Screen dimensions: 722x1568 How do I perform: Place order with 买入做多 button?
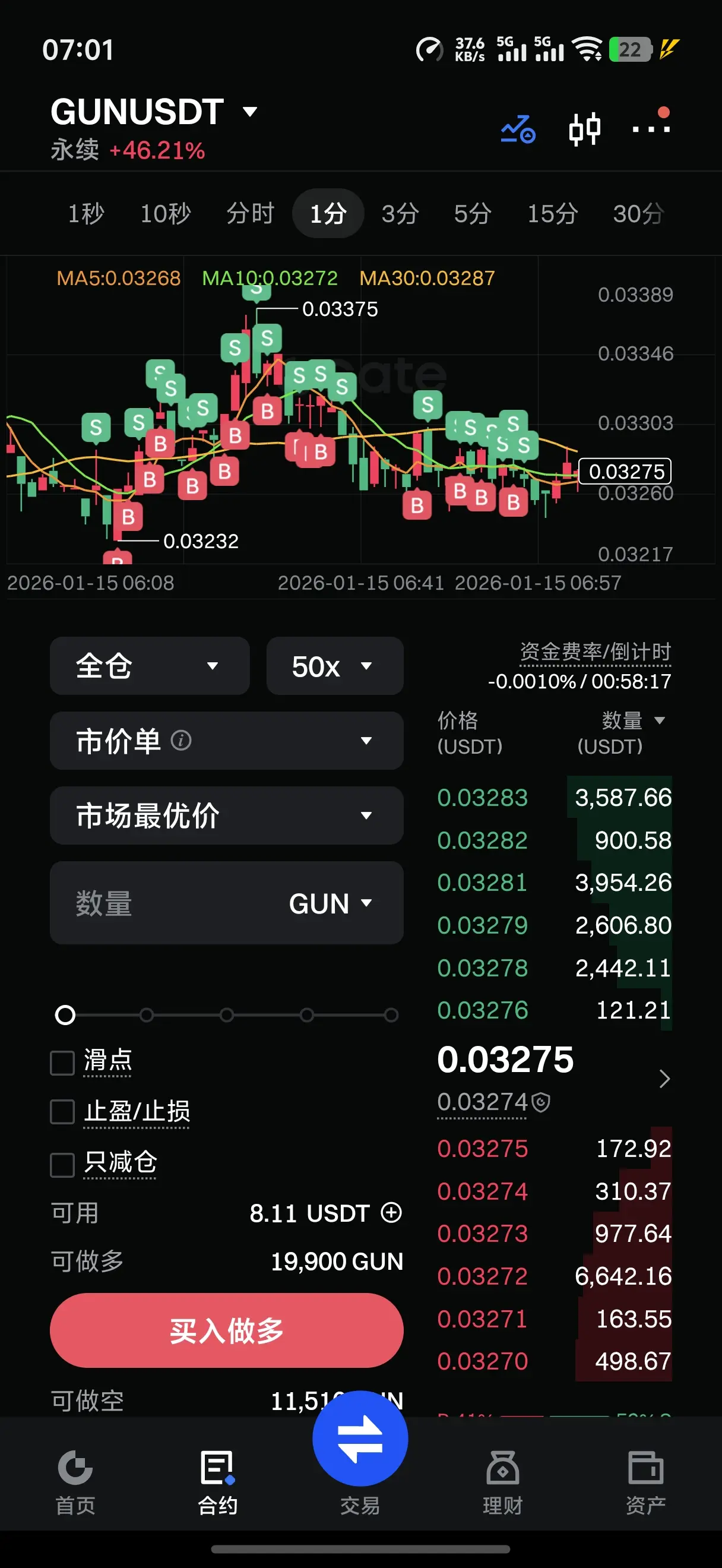tap(226, 1330)
